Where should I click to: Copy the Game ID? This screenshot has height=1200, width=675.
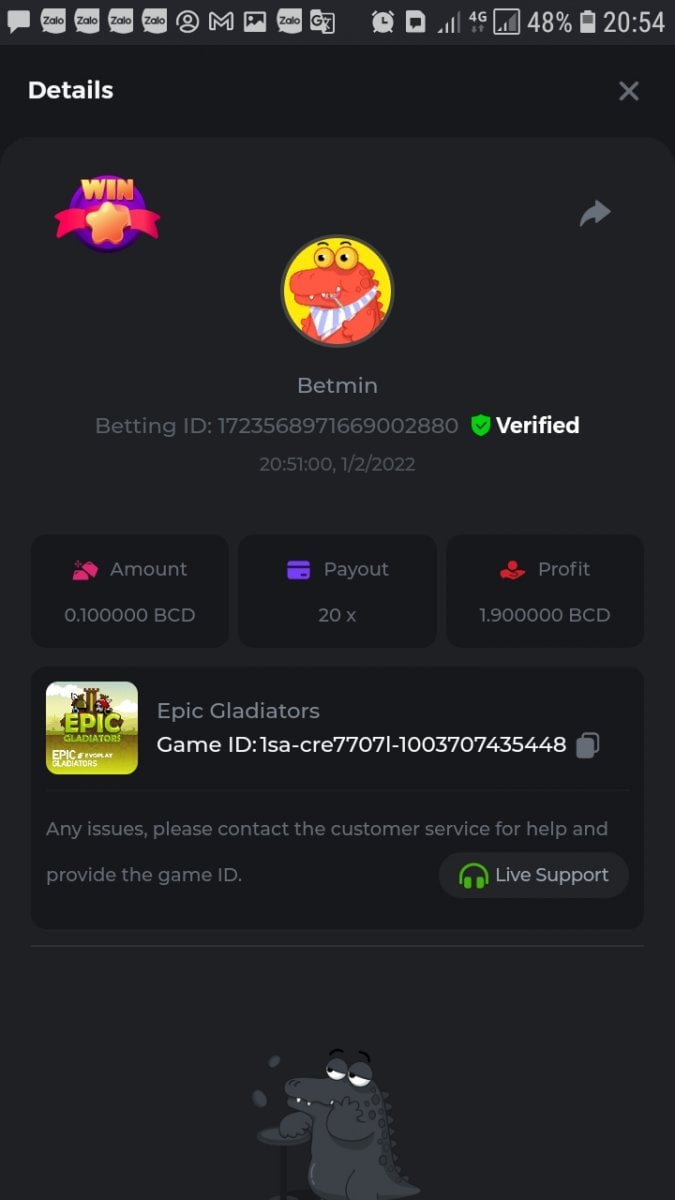click(588, 745)
